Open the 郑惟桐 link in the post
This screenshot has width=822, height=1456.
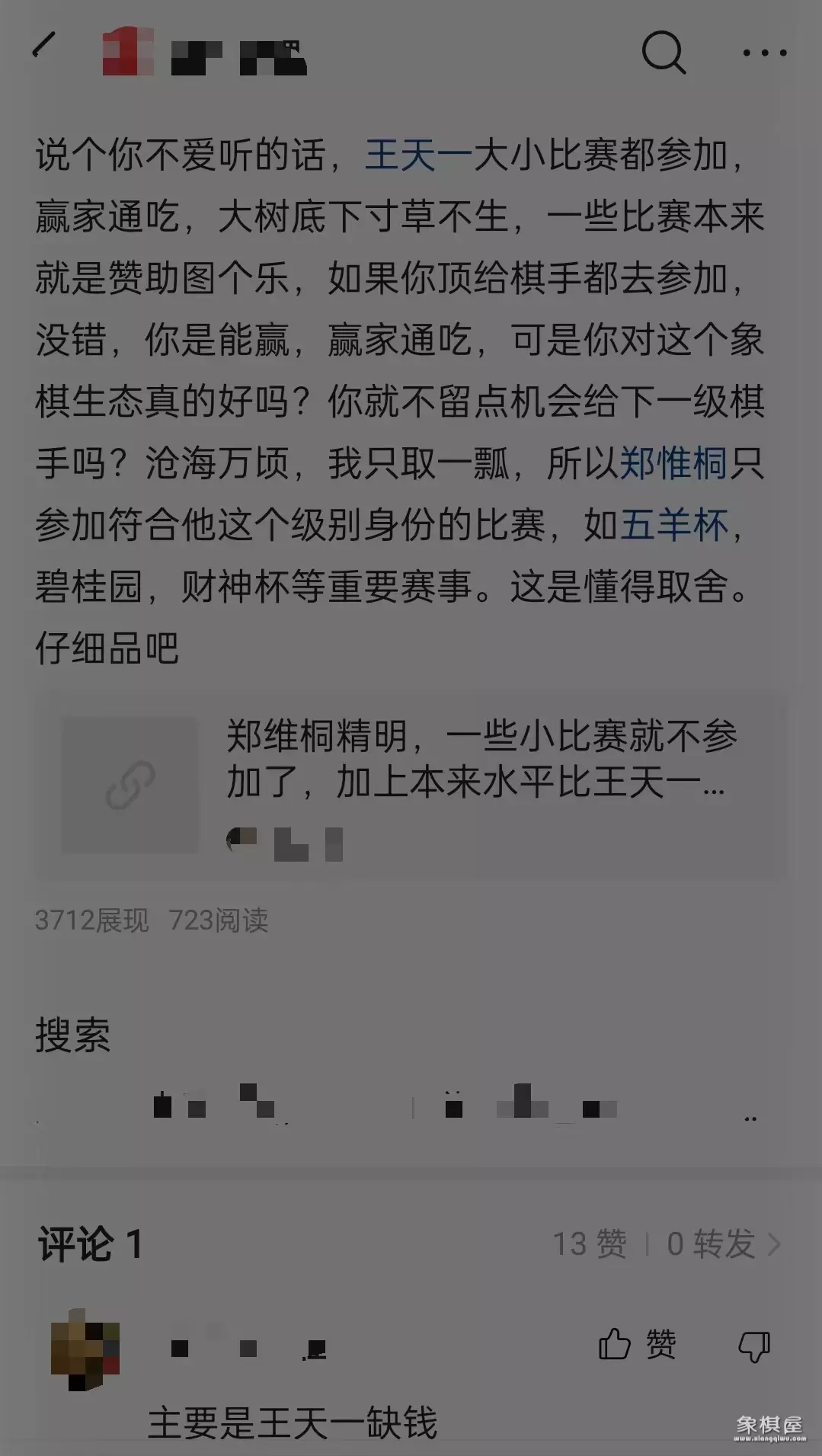[673, 462]
